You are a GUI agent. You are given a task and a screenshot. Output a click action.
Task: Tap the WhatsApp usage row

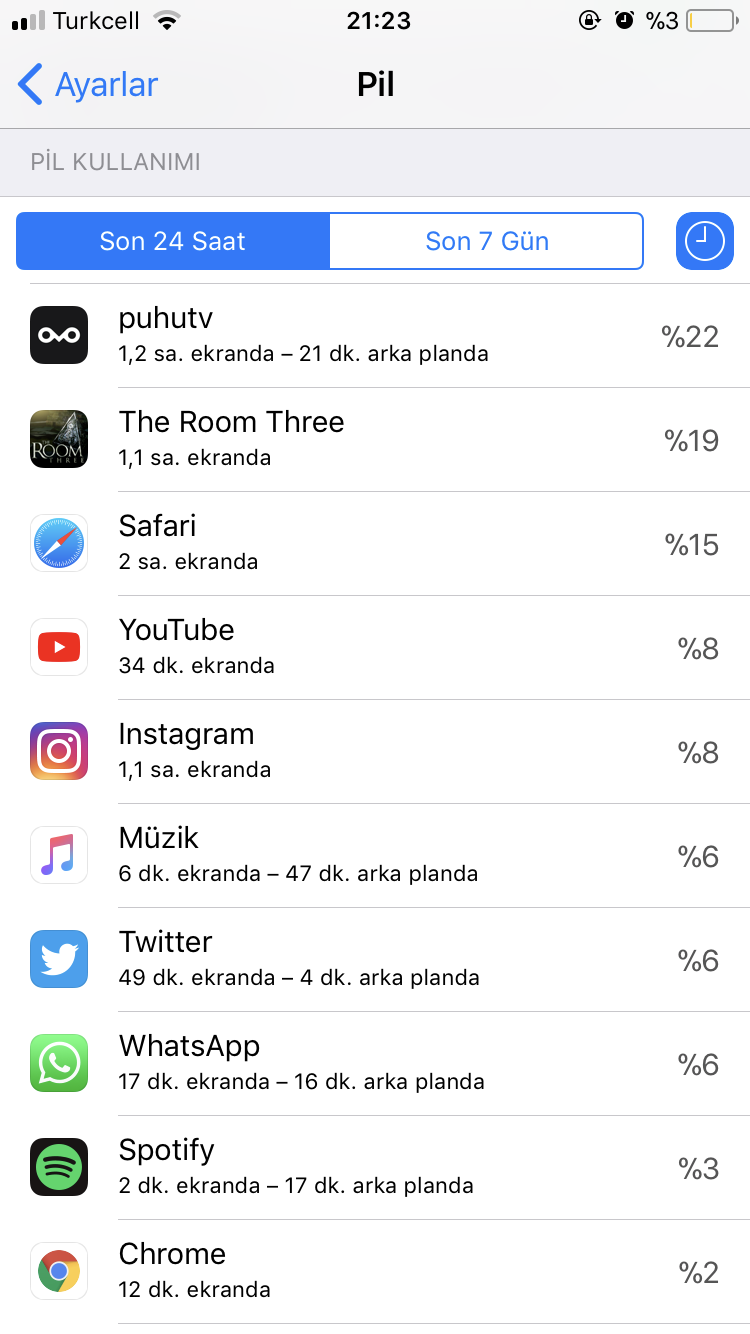click(375, 1064)
